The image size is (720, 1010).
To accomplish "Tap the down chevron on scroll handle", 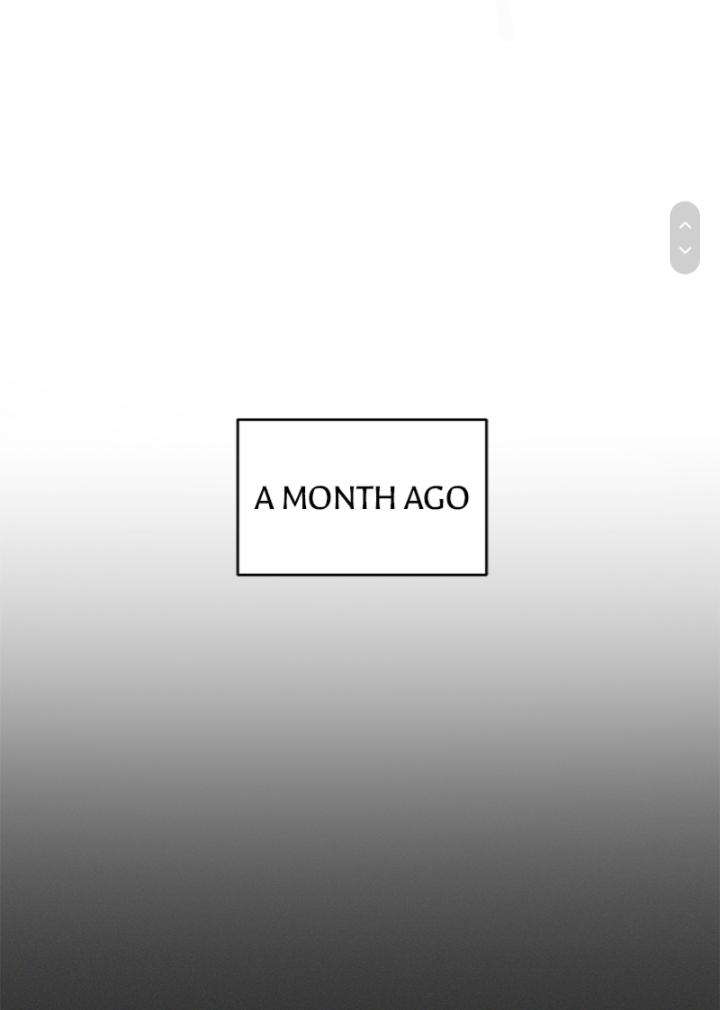I will (685, 250).
